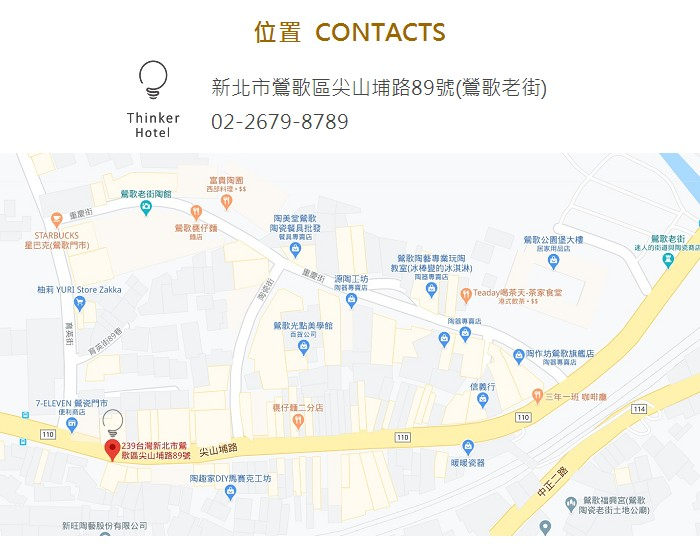Tap the Teaday 喝茶天 restaurant marker
The width and height of the screenshot is (700, 560).
click(466, 293)
